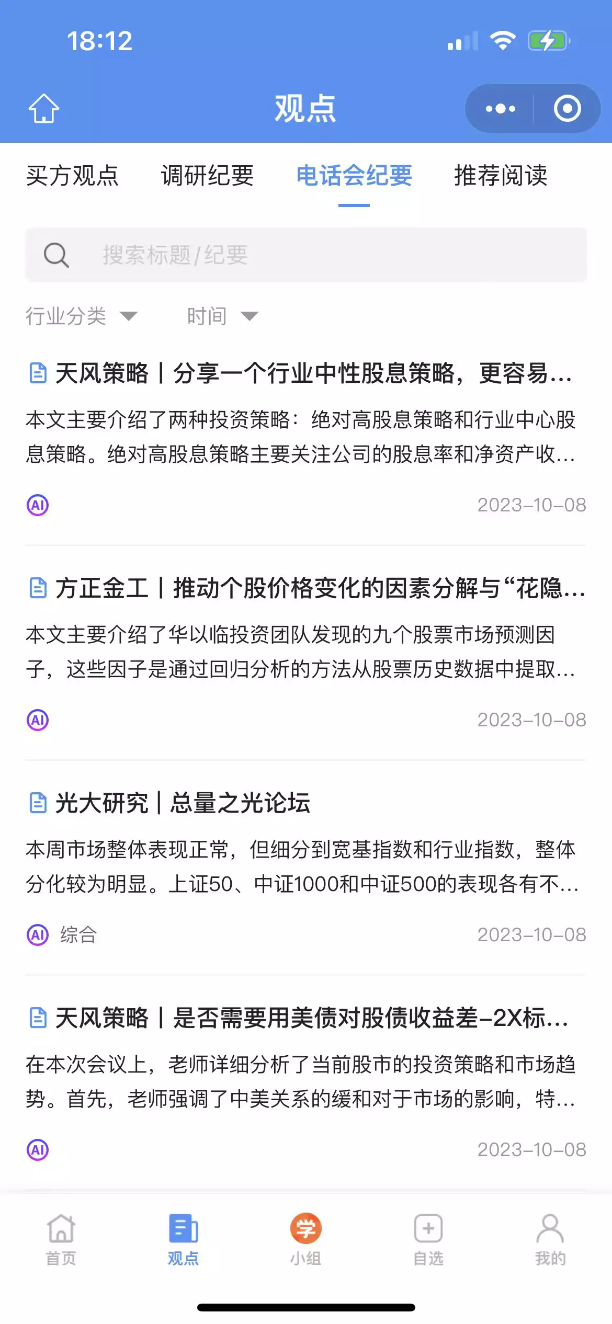Image resolution: width=612 pixels, height=1324 pixels.
Task: Expand the 行业分类 filter dropdown
Action: (81, 316)
